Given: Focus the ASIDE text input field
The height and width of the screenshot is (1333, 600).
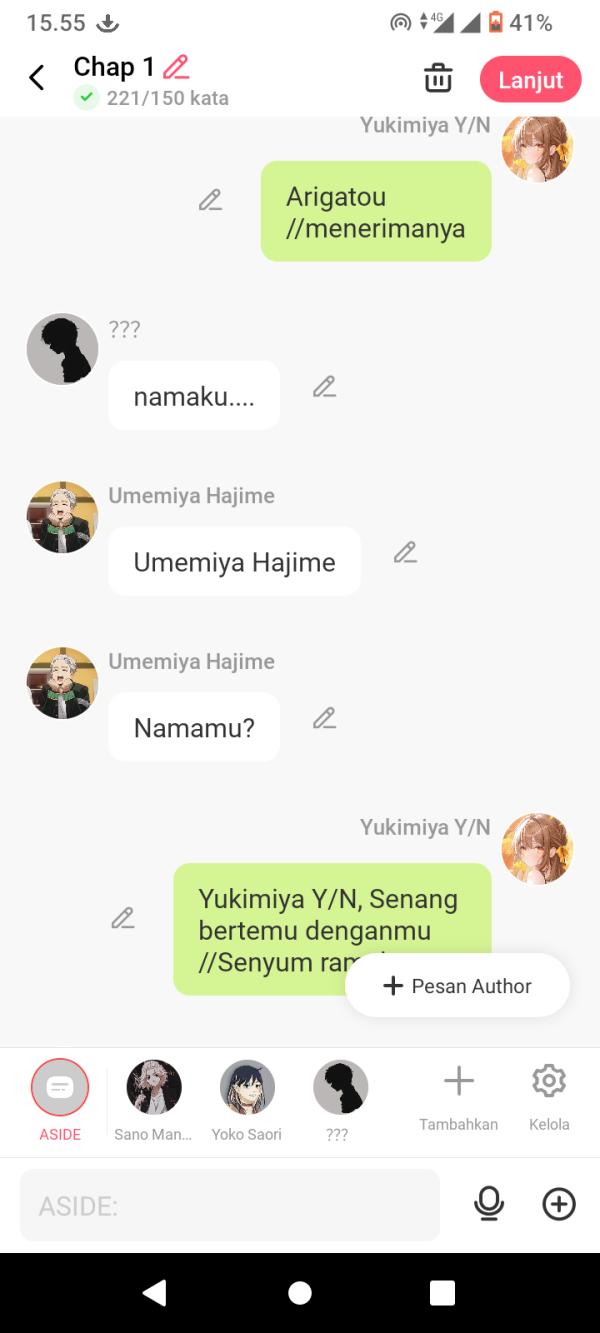Looking at the screenshot, I should 230,1206.
